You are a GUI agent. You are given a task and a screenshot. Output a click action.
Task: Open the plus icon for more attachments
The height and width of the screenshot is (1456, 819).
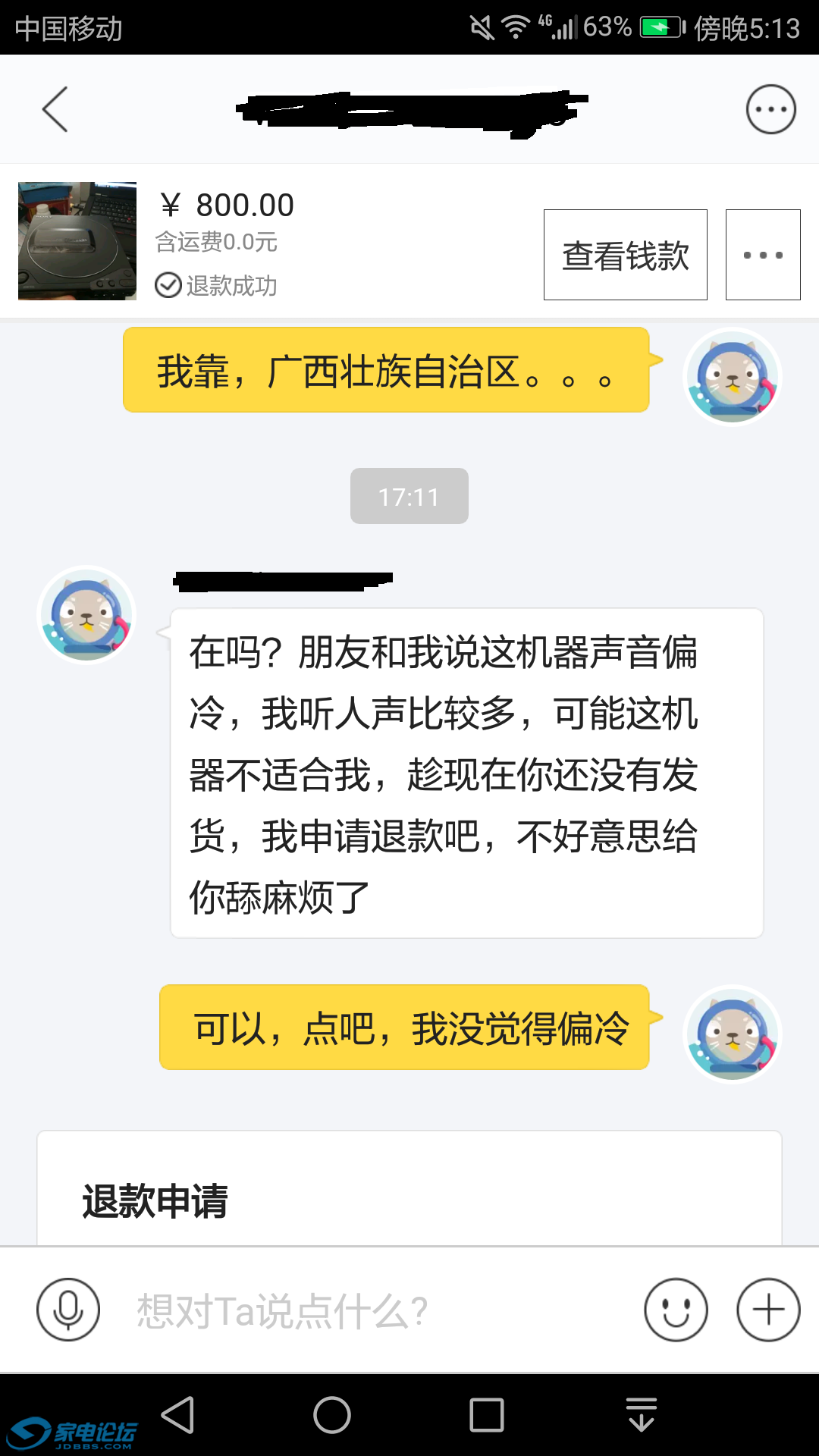click(768, 1308)
